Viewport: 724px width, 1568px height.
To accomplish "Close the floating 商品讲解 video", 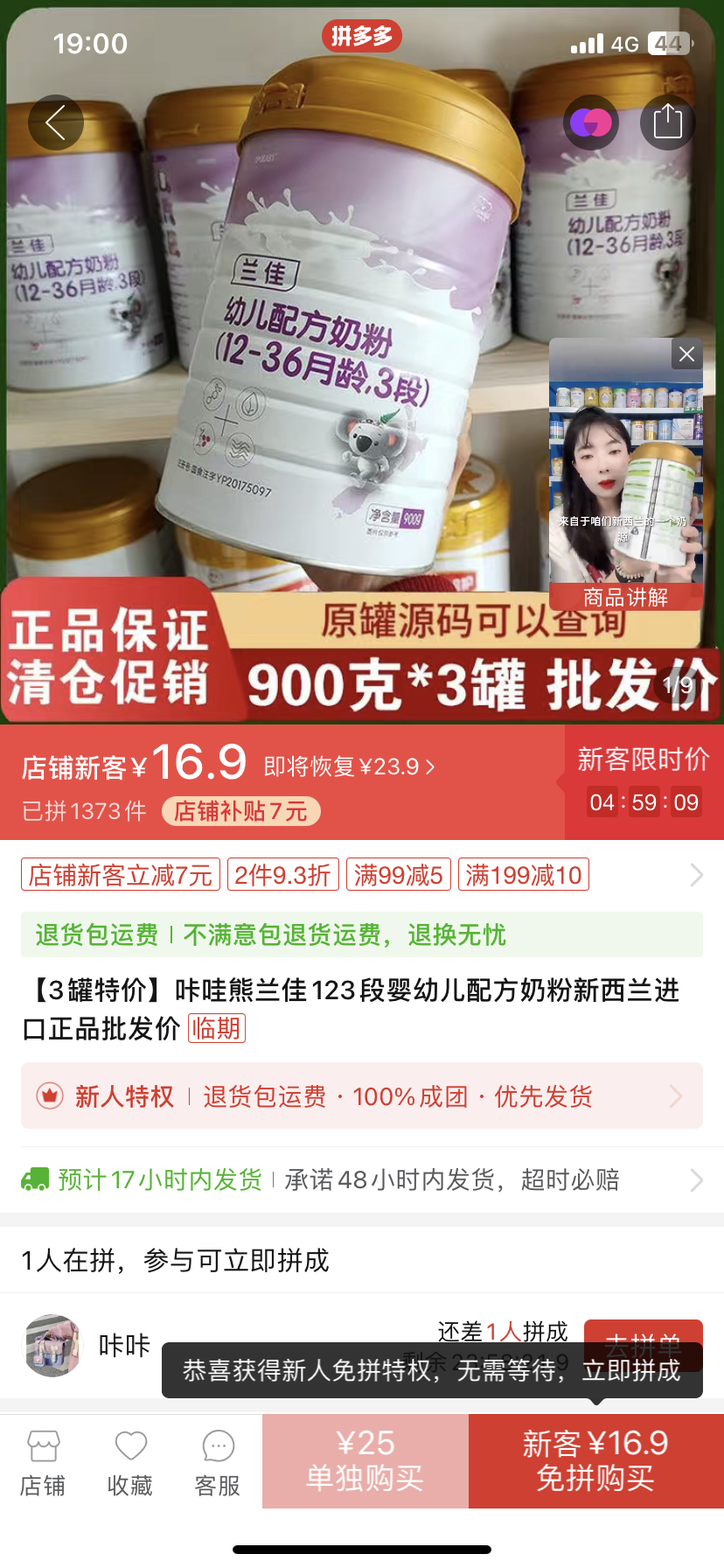I will [686, 354].
